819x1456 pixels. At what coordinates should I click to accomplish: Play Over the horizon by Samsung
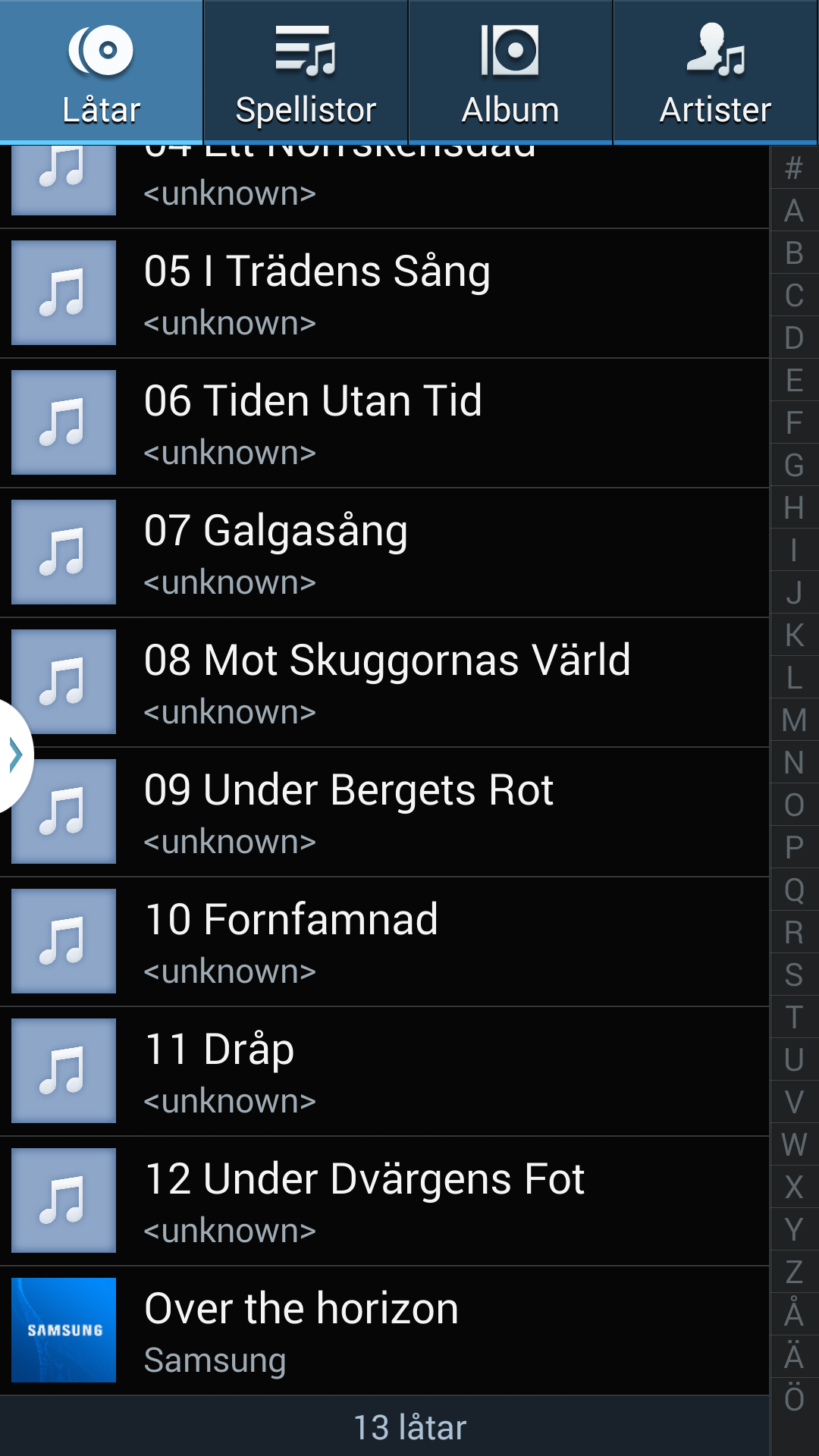tap(384, 1331)
